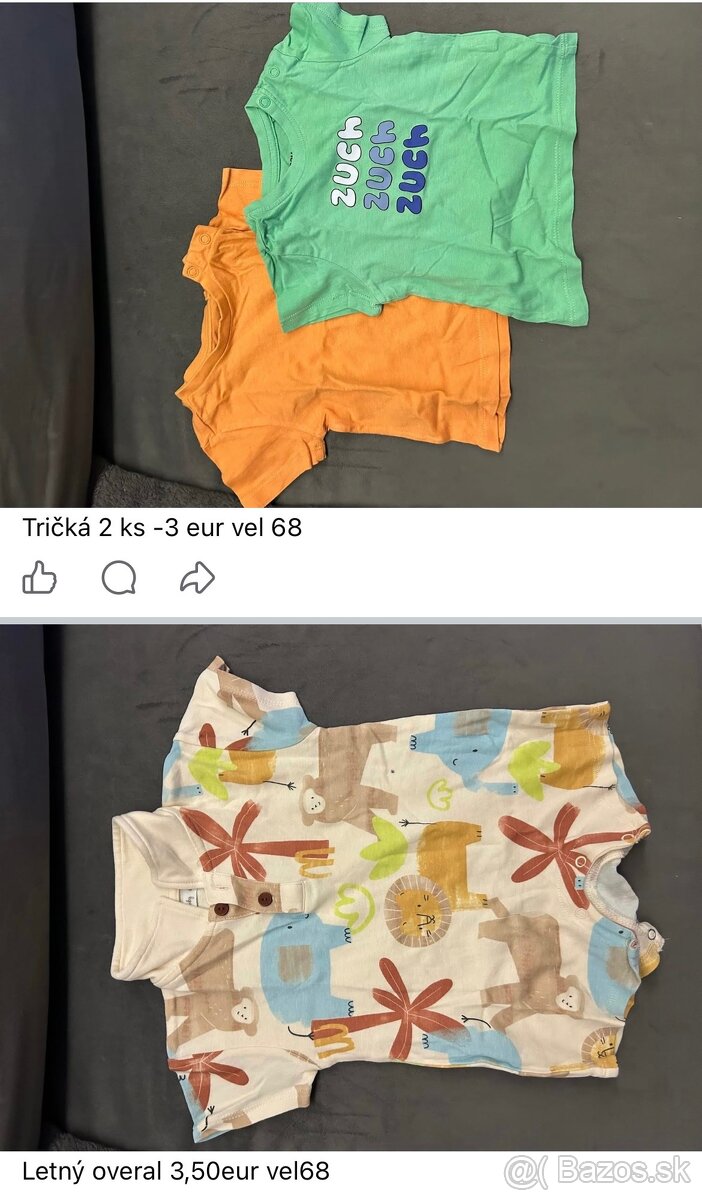Like the Tričká 2 ks photo

point(40,577)
